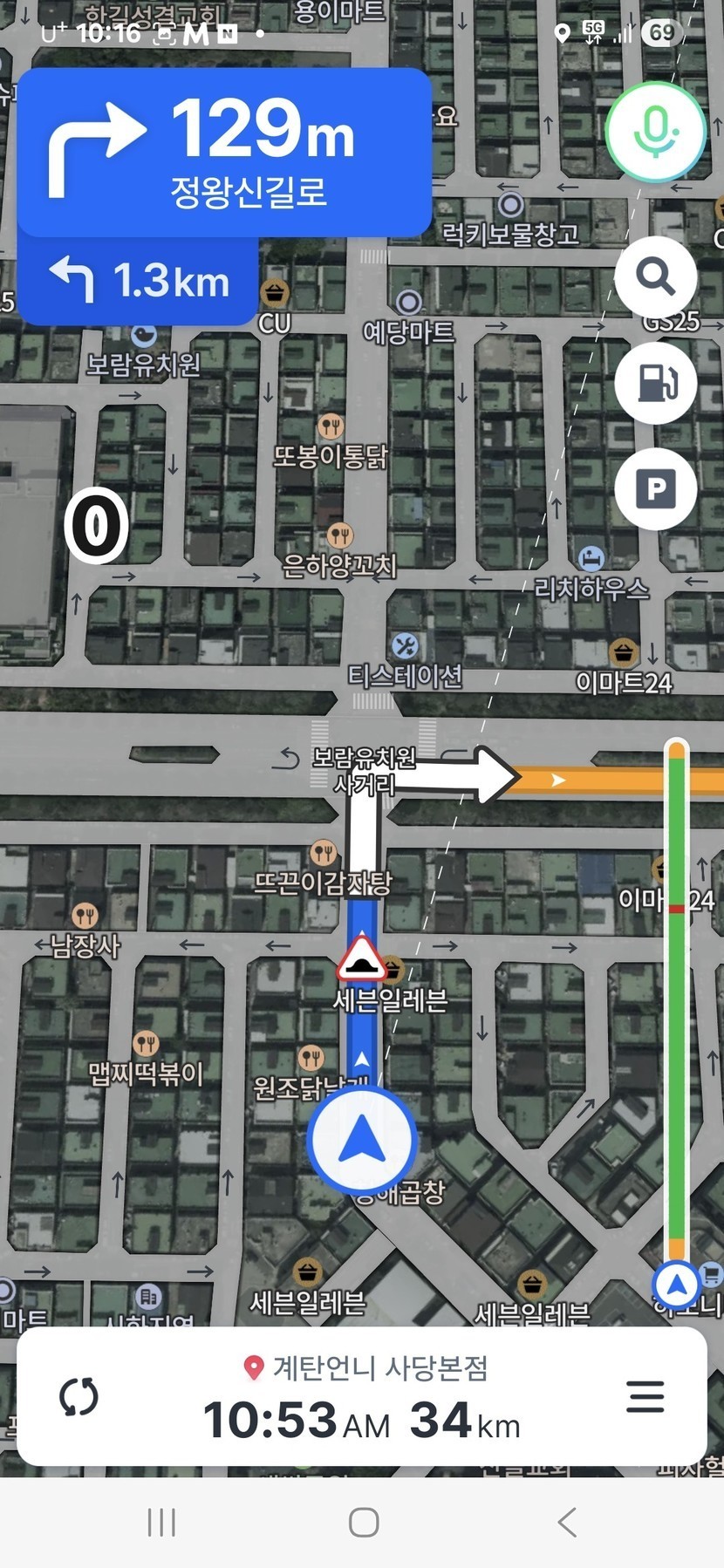
Task: View the next 1.3km left turn
Action: [x=140, y=281]
